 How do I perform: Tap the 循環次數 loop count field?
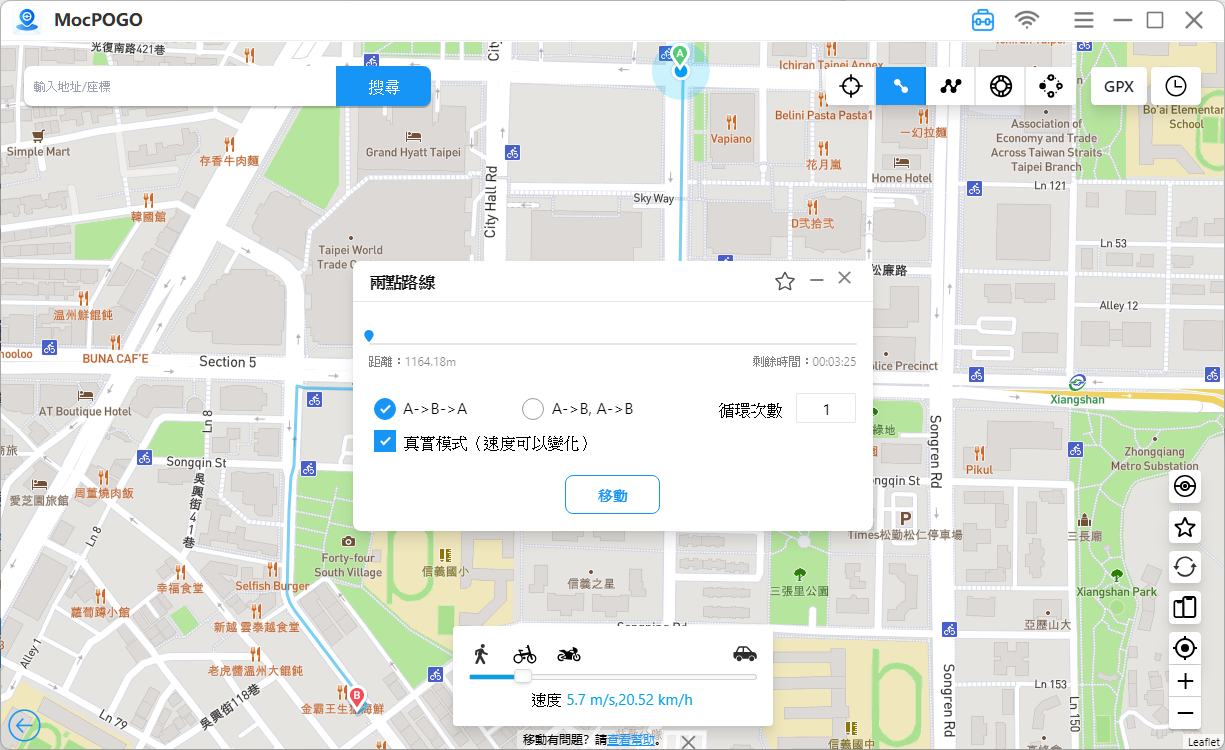(x=826, y=409)
